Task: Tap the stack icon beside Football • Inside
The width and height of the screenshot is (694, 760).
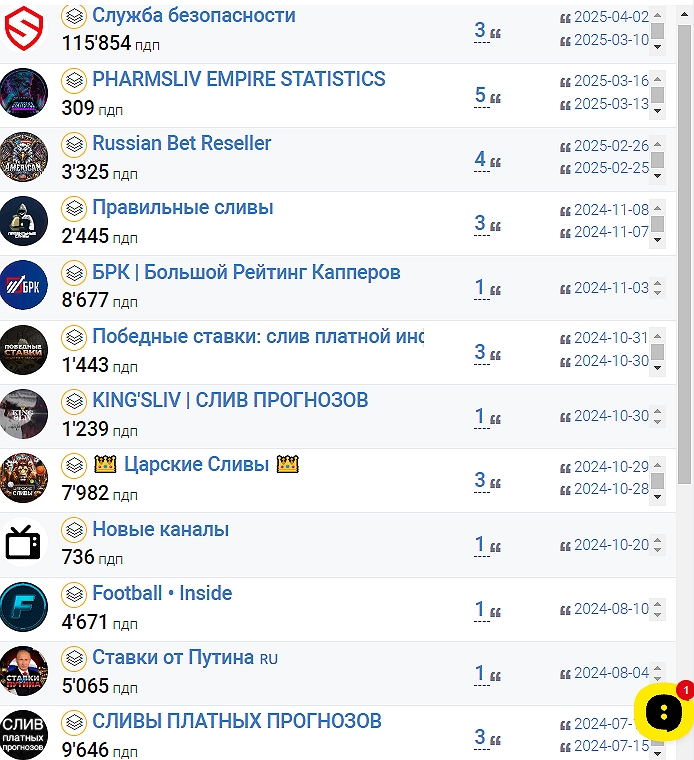Action: tap(74, 594)
